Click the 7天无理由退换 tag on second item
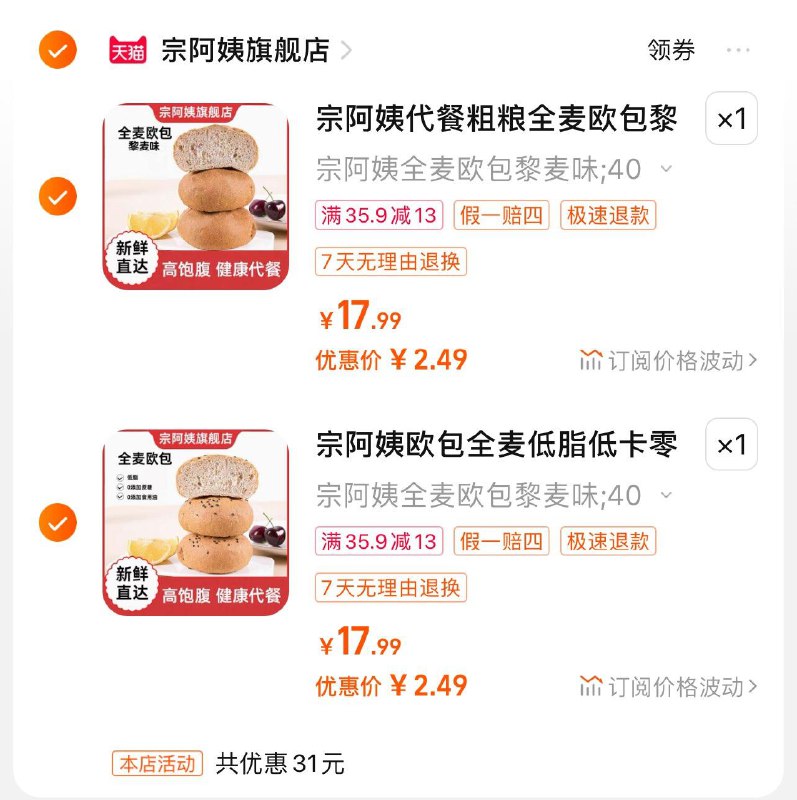This screenshot has width=797, height=800. pos(391,589)
